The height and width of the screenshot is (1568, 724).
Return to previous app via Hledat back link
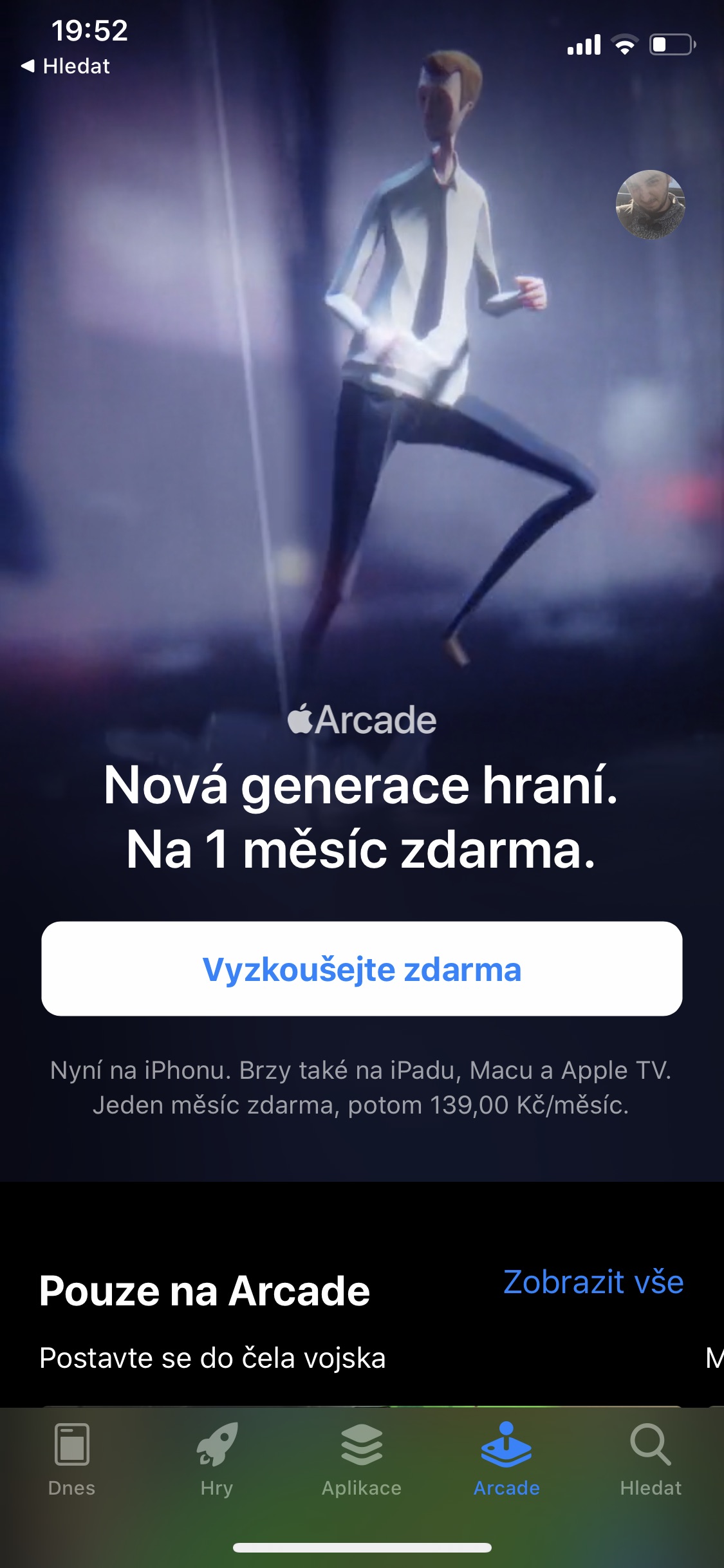[x=65, y=66]
